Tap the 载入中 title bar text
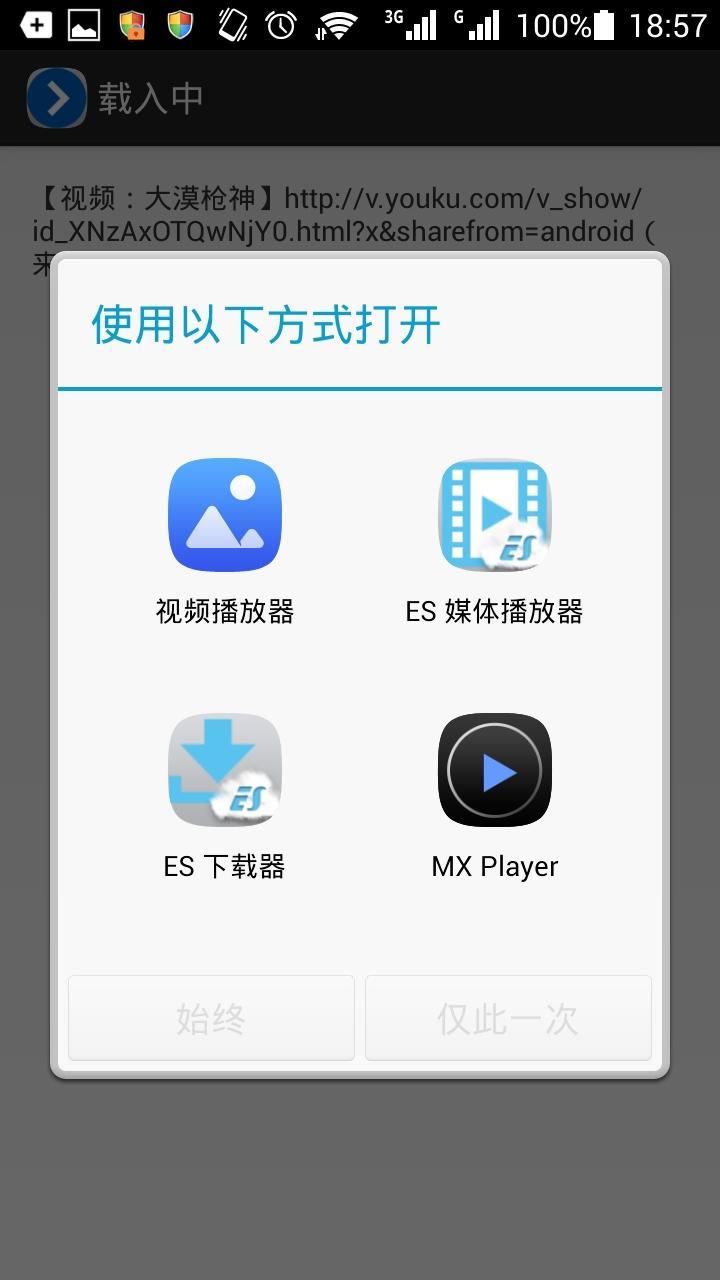Viewport: 720px width, 1280px height. tap(148, 97)
